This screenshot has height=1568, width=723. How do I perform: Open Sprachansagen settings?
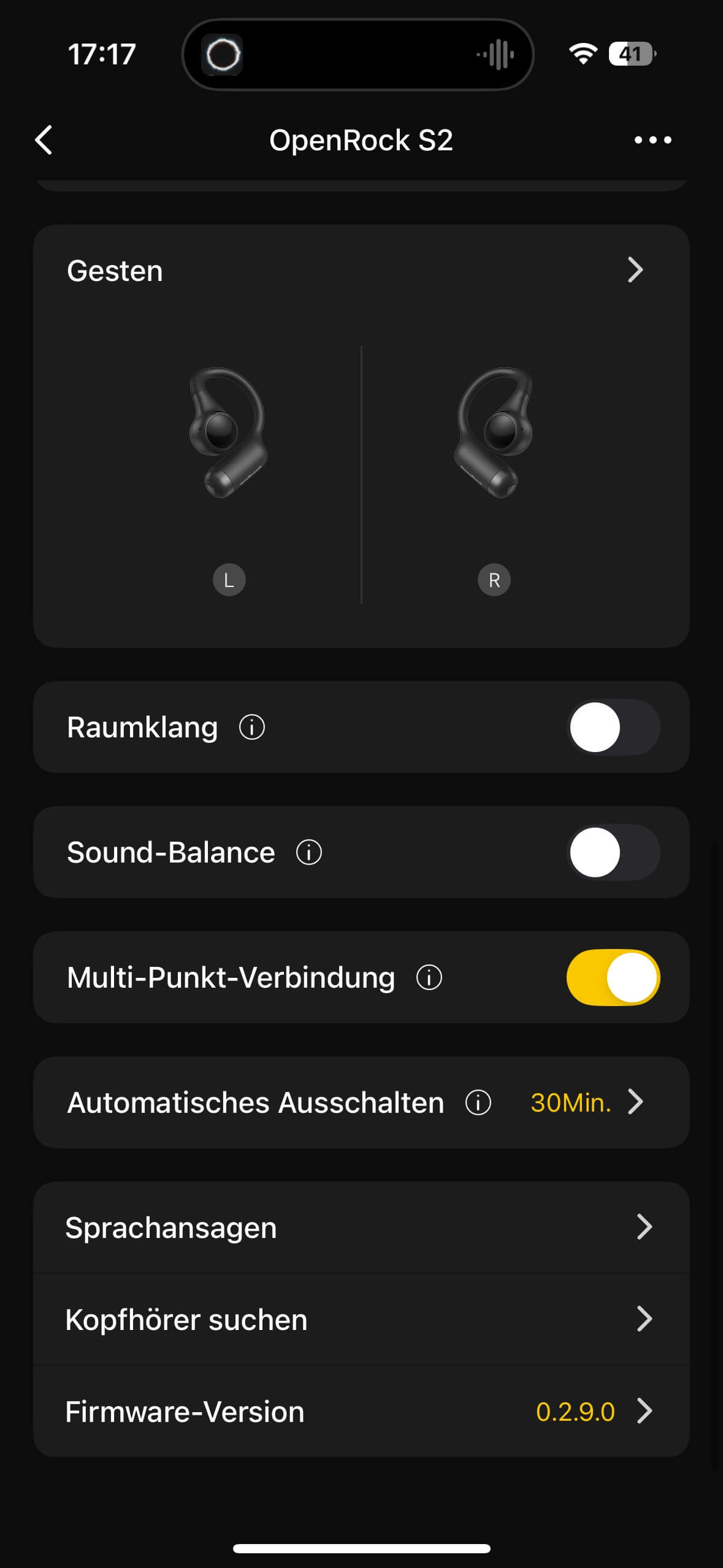point(361,1228)
